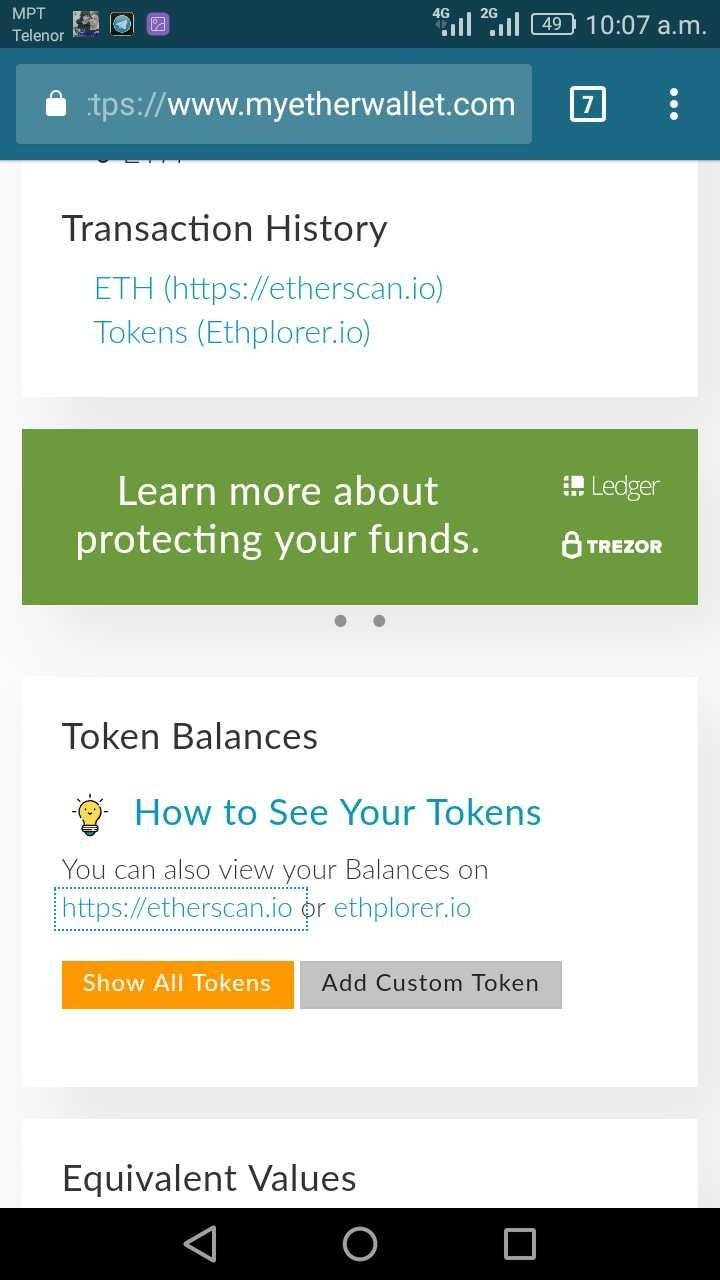Open the ethplorer.io balances link
Viewport: 720px width, 1280px height.
402,908
